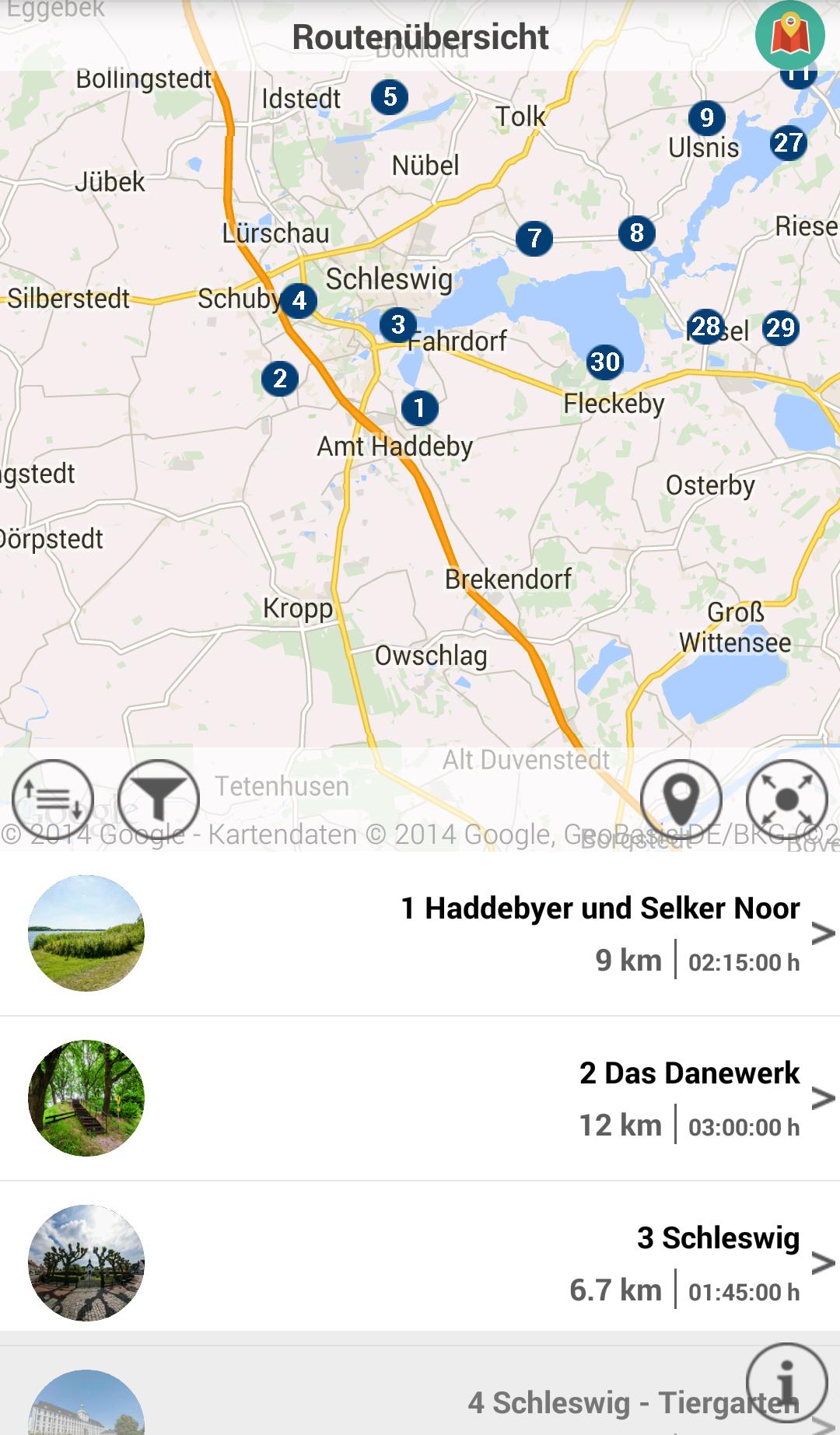Open the sort order icon on the map
The height and width of the screenshot is (1435, 840).
click(x=51, y=799)
